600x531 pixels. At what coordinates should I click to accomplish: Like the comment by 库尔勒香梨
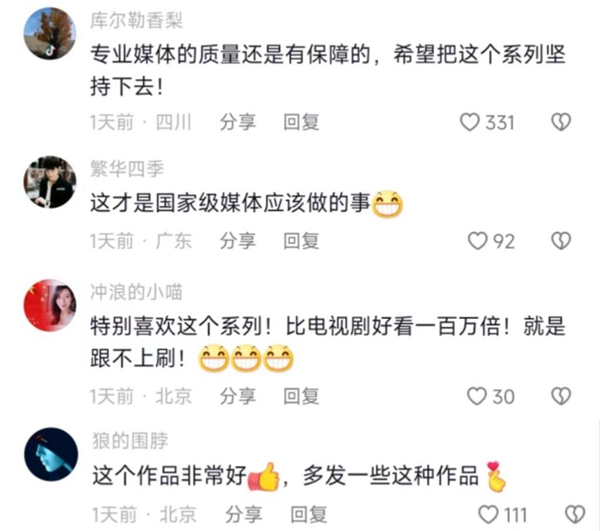[470, 122]
